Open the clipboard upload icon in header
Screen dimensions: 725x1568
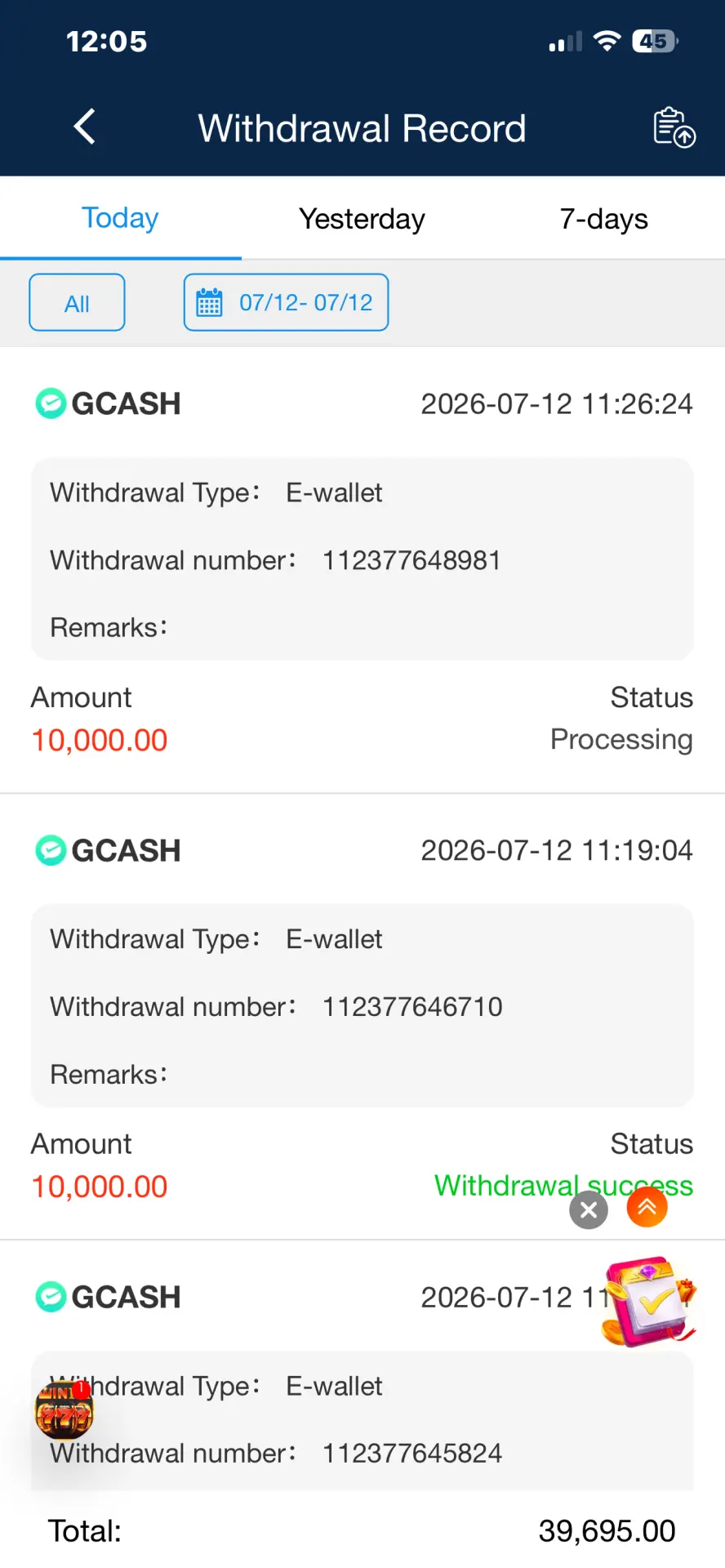click(674, 127)
